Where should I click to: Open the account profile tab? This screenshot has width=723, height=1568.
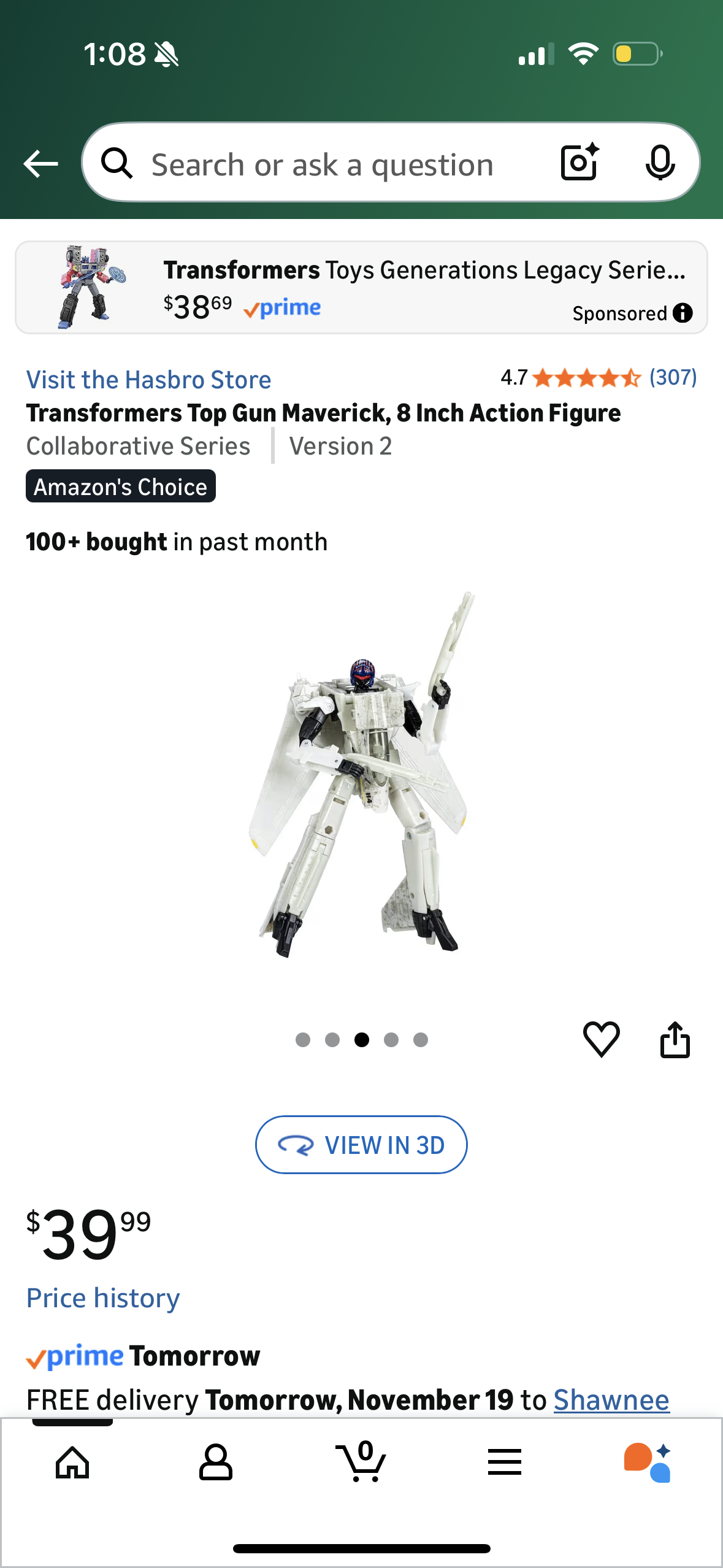click(216, 1462)
